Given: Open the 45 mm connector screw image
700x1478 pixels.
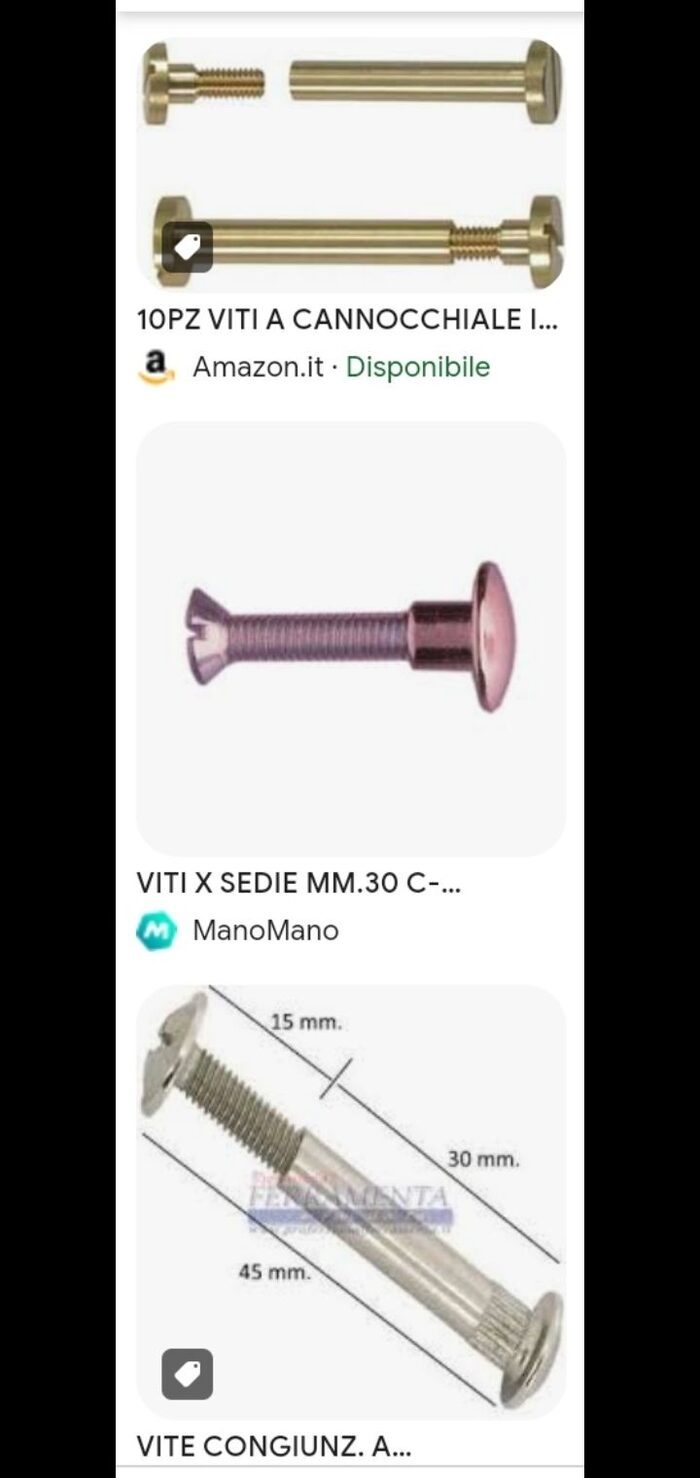Looking at the screenshot, I should (350, 1200).
